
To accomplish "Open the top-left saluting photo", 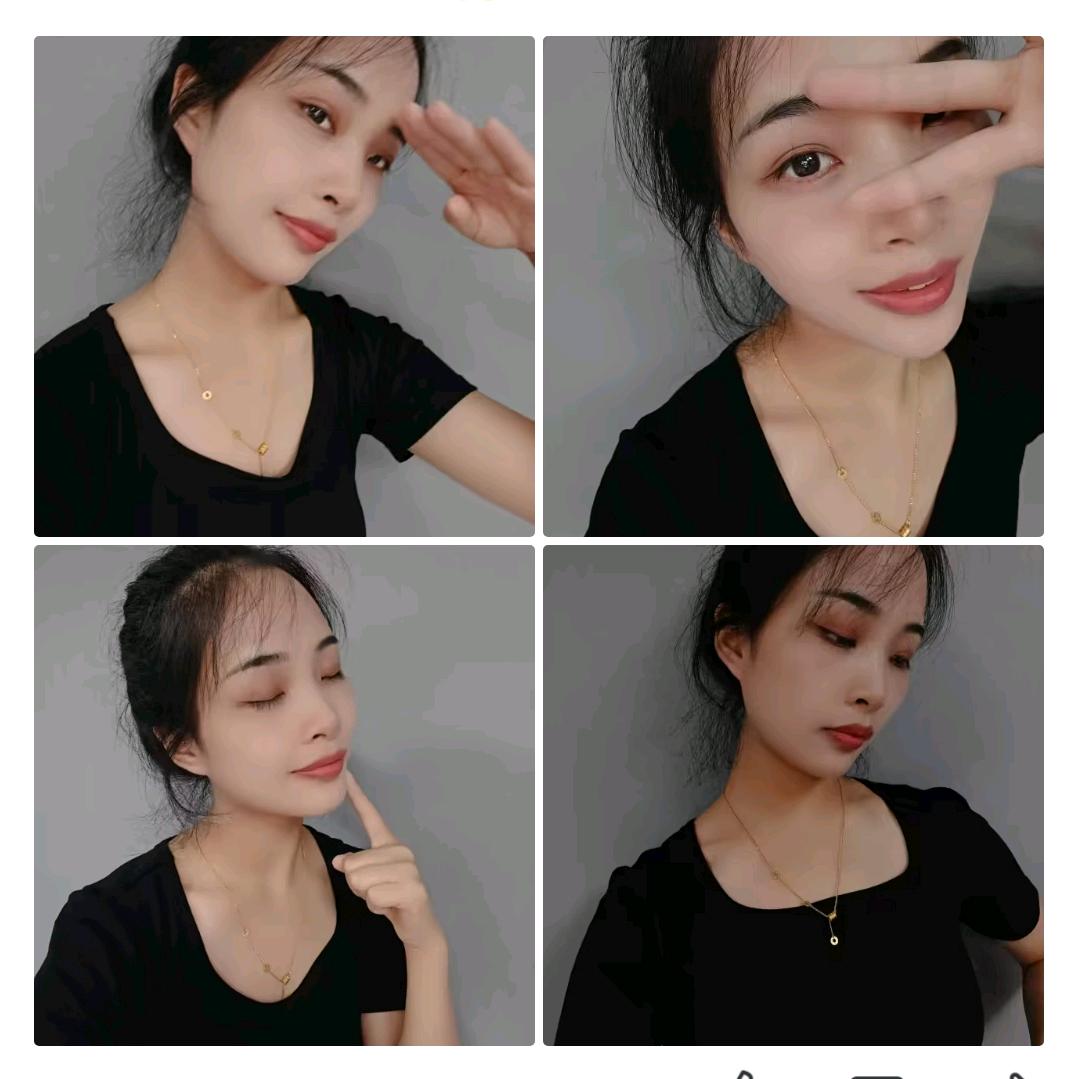I will point(284,286).
